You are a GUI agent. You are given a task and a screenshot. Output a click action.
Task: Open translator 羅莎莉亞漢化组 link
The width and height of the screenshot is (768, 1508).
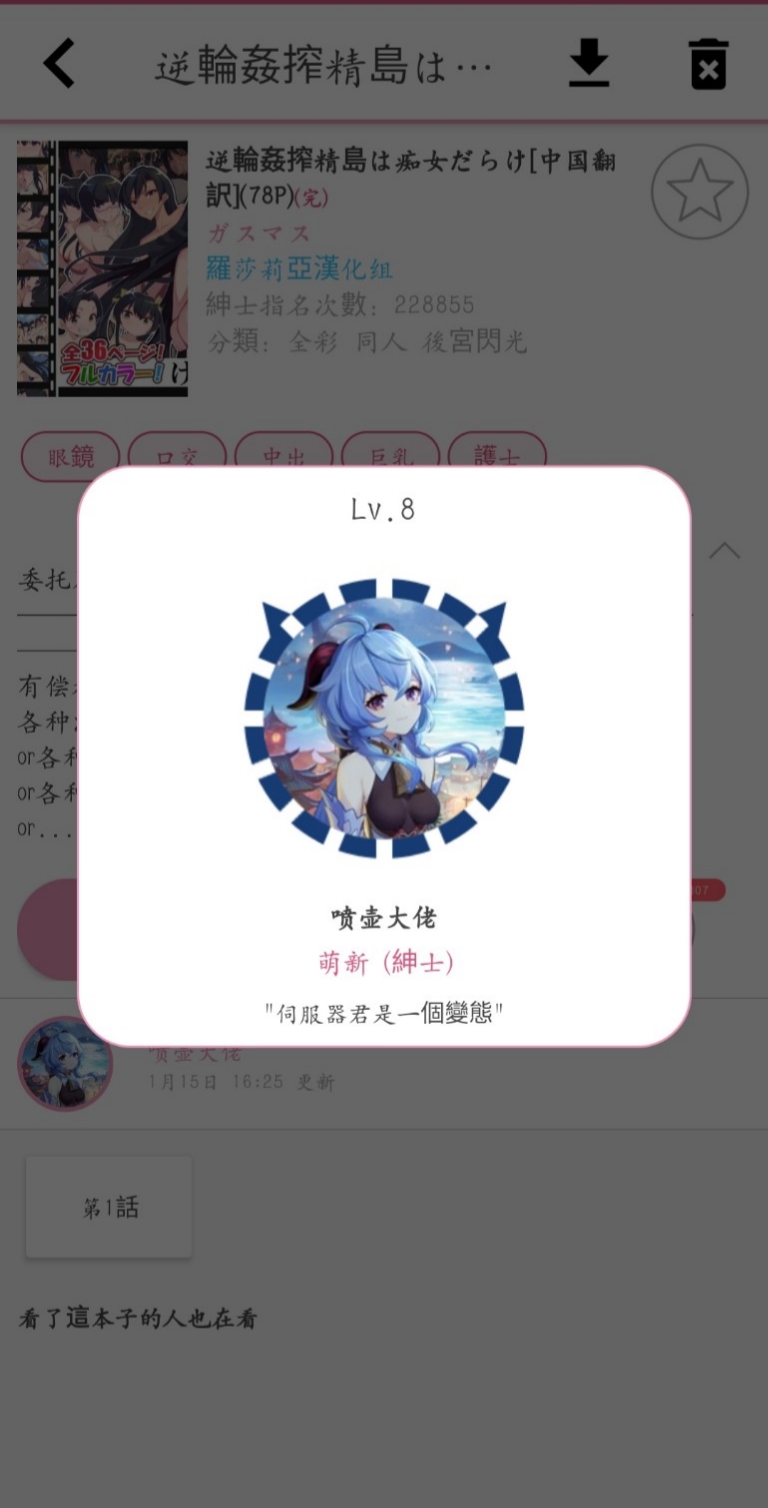tap(298, 268)
